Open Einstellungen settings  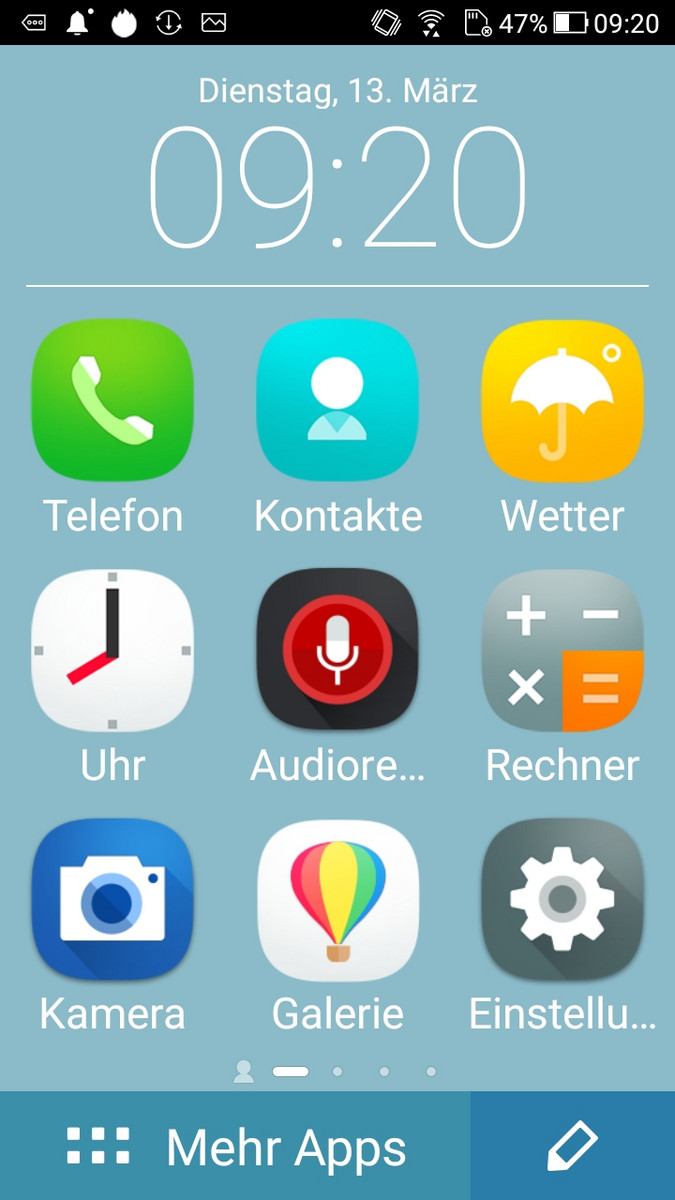pyautogui.click(x=562, y=900)
